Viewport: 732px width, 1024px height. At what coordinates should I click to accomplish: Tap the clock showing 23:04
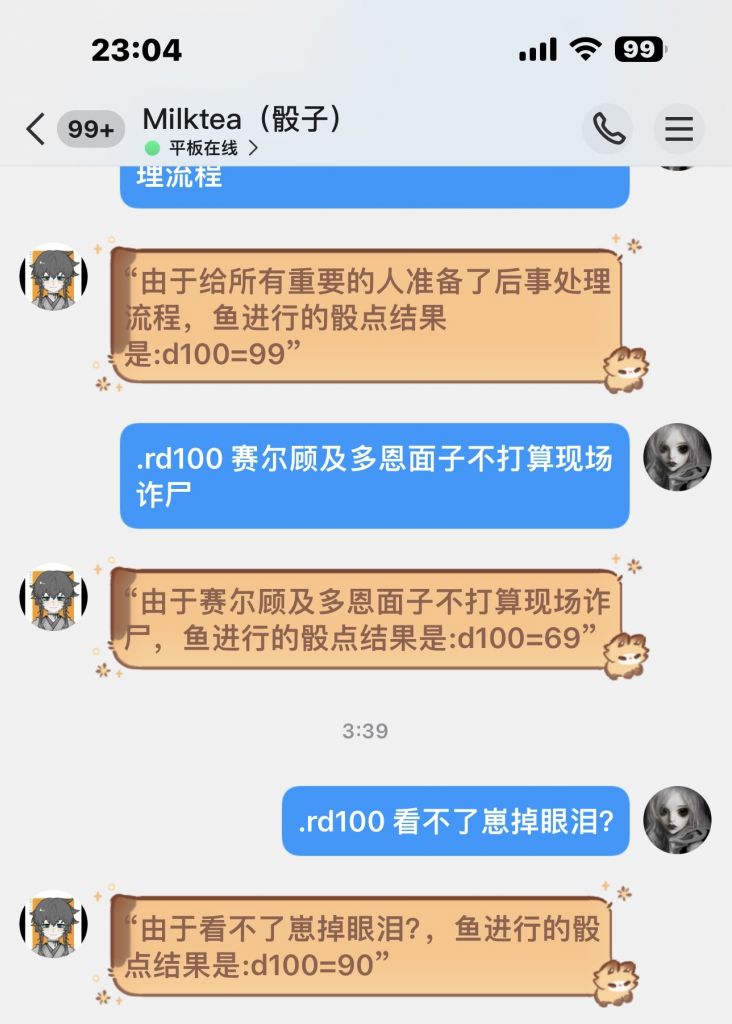(137, 48)
